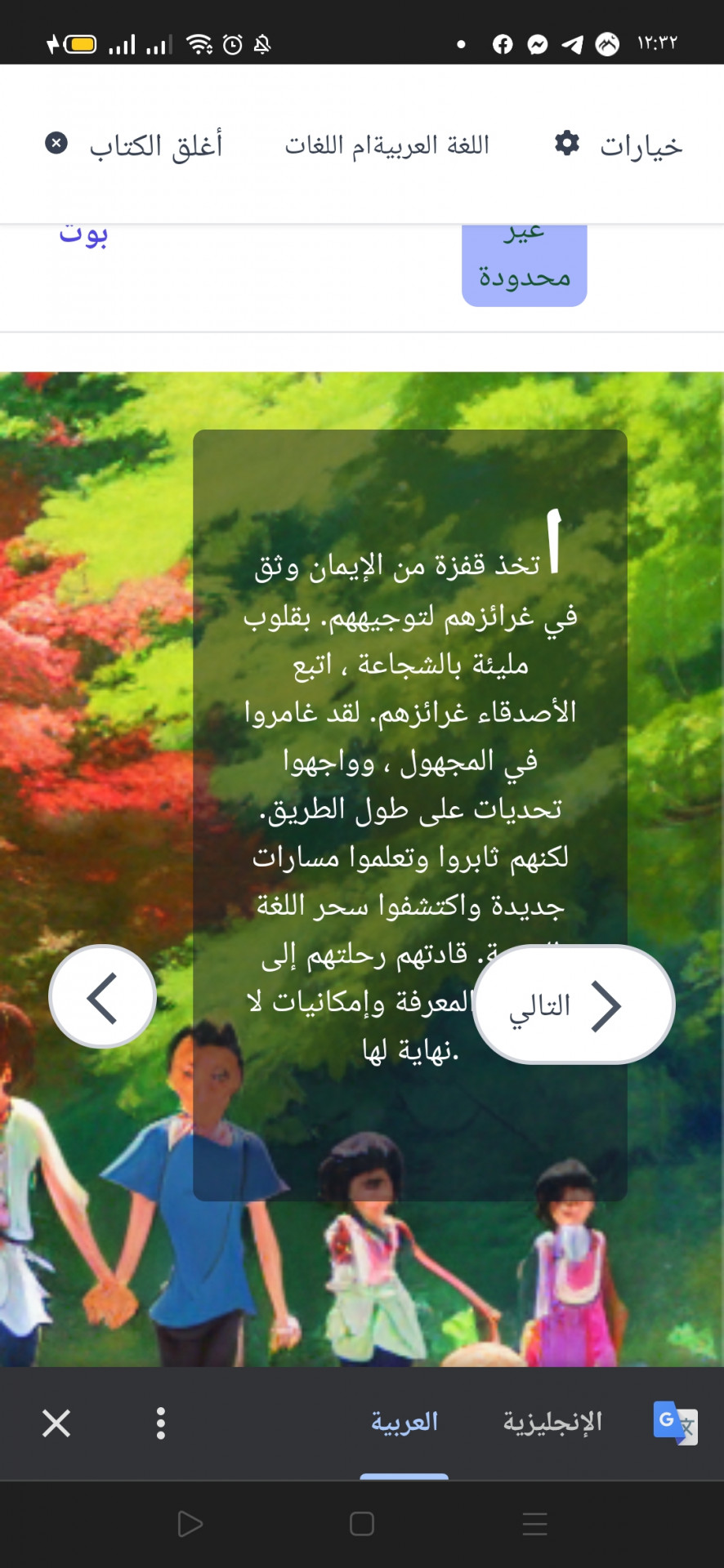Go to the home screen

[362, 1524]
